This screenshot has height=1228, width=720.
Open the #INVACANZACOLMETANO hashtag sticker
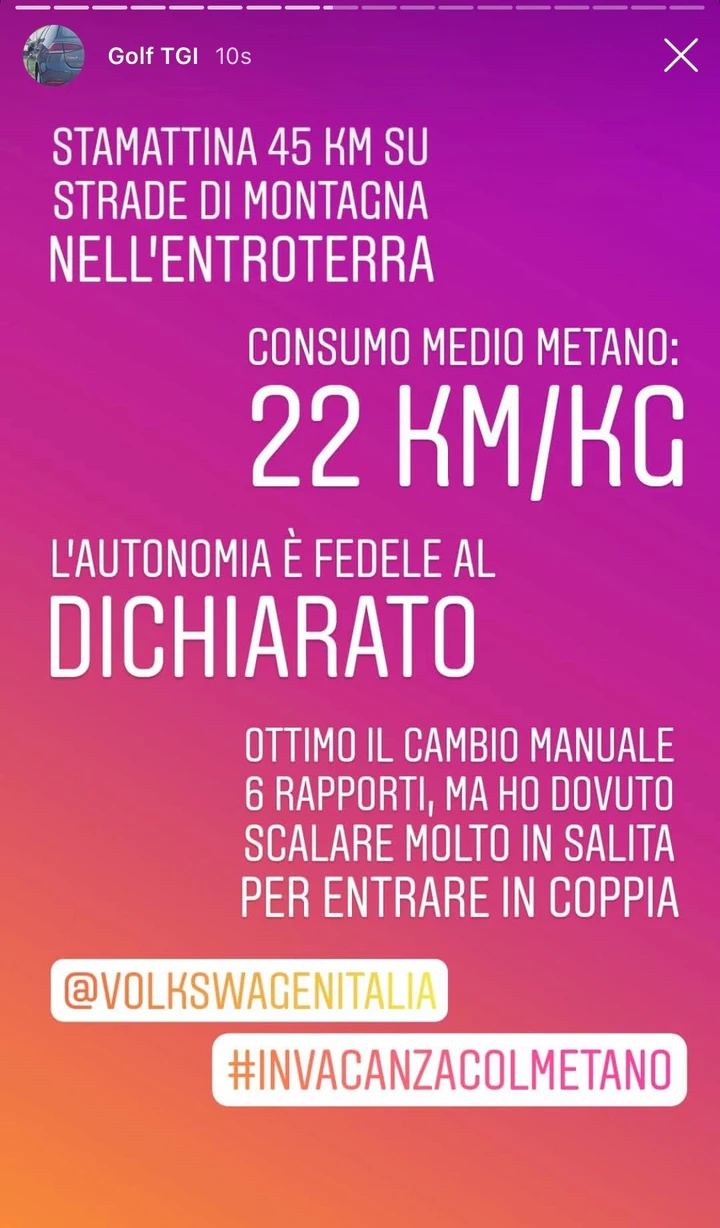coord(449,1070)
